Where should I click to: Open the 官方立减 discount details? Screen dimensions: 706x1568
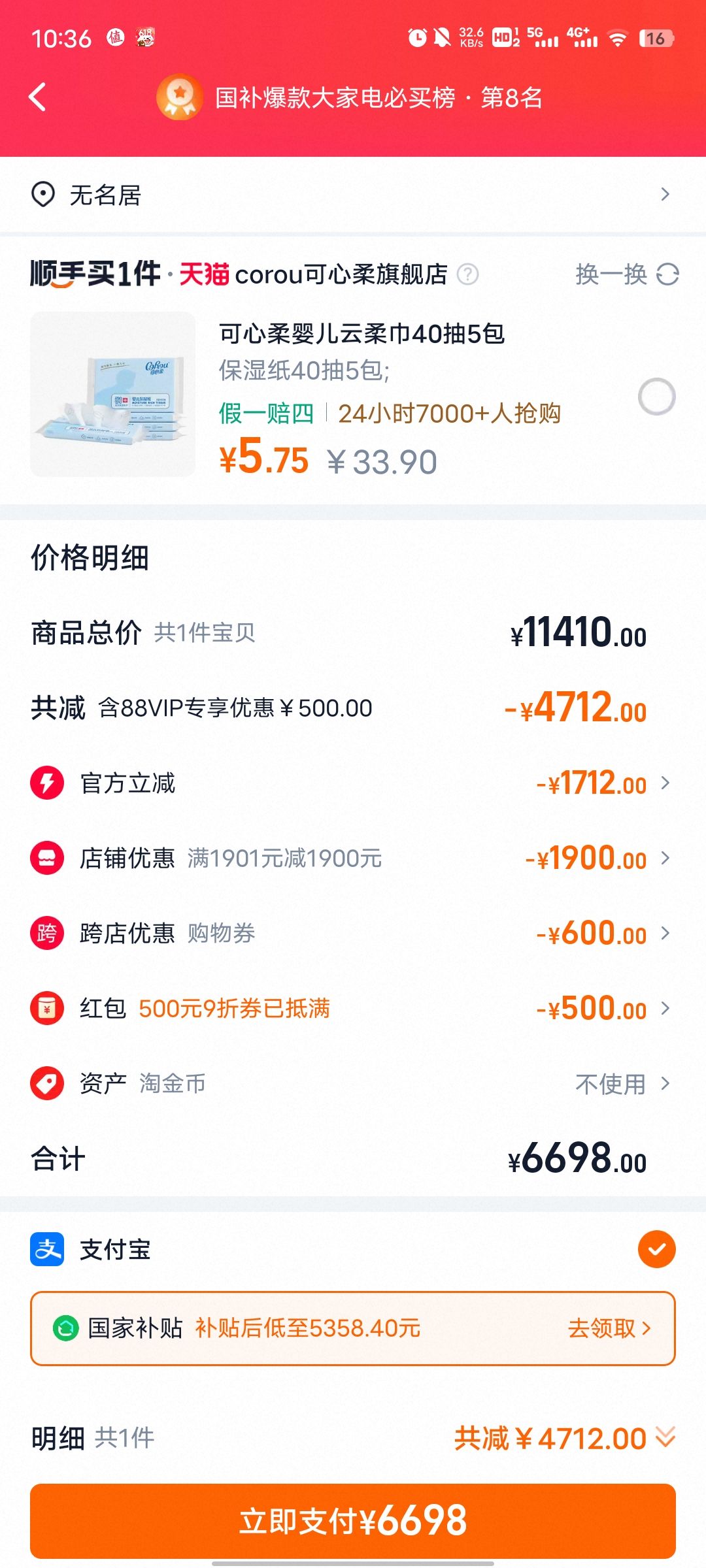[x=353, y=783]
